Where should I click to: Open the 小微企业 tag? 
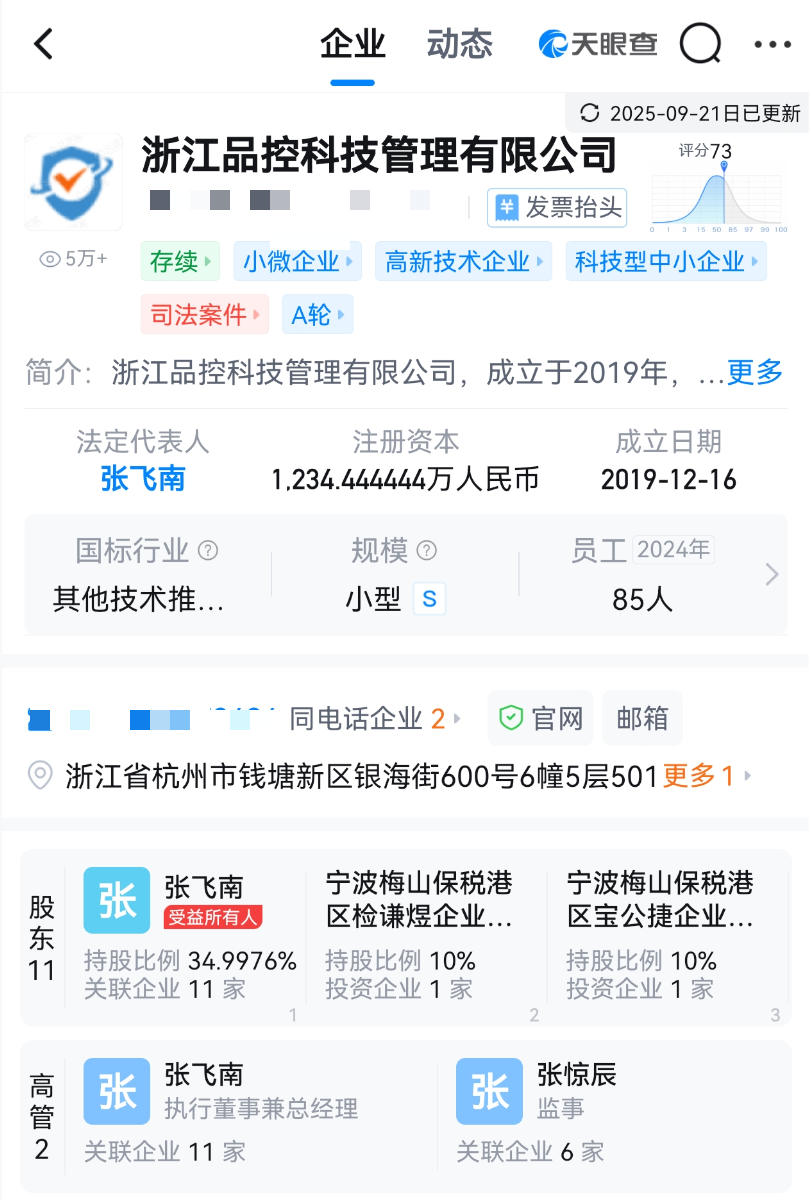click(x=297, y=262)
